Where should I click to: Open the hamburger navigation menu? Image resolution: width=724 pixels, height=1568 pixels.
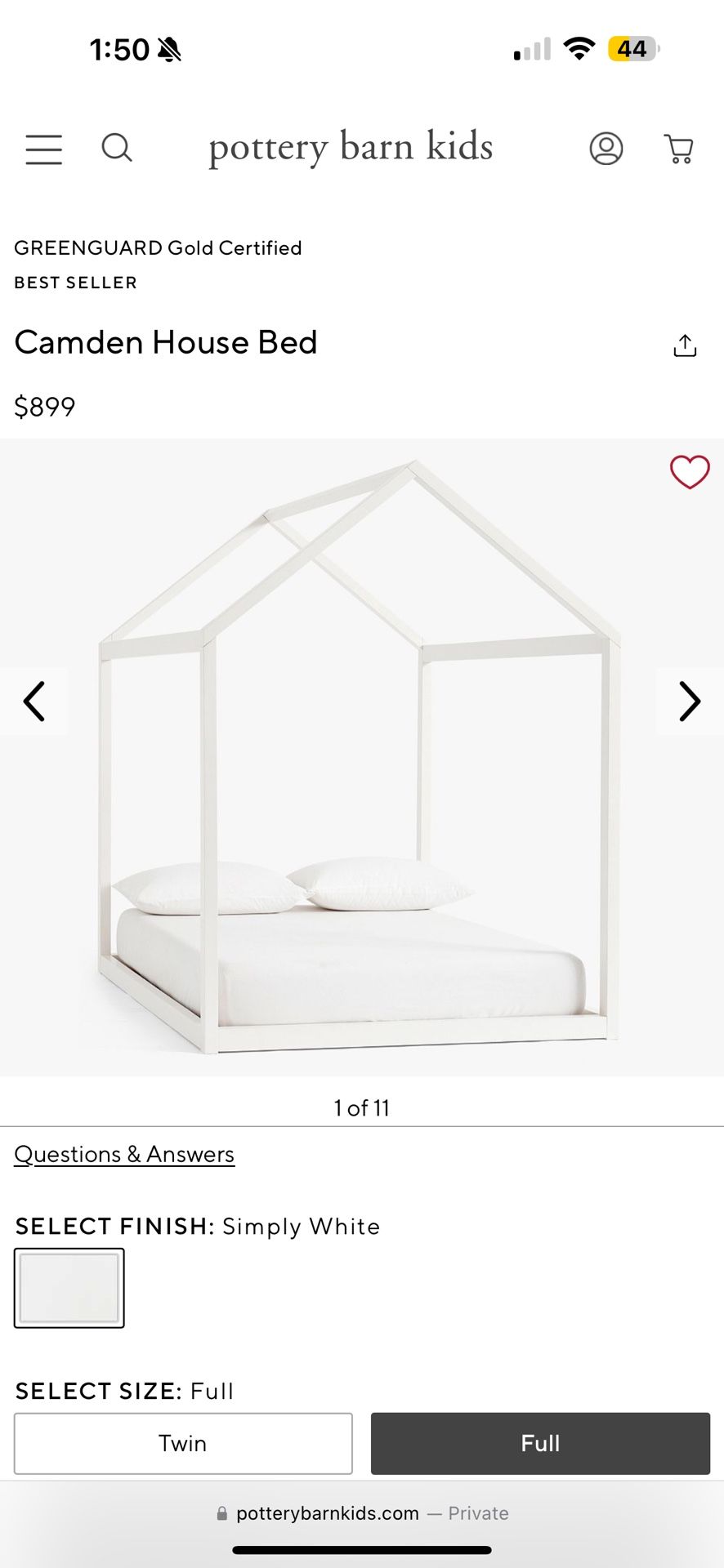click(x=44, y=149)
